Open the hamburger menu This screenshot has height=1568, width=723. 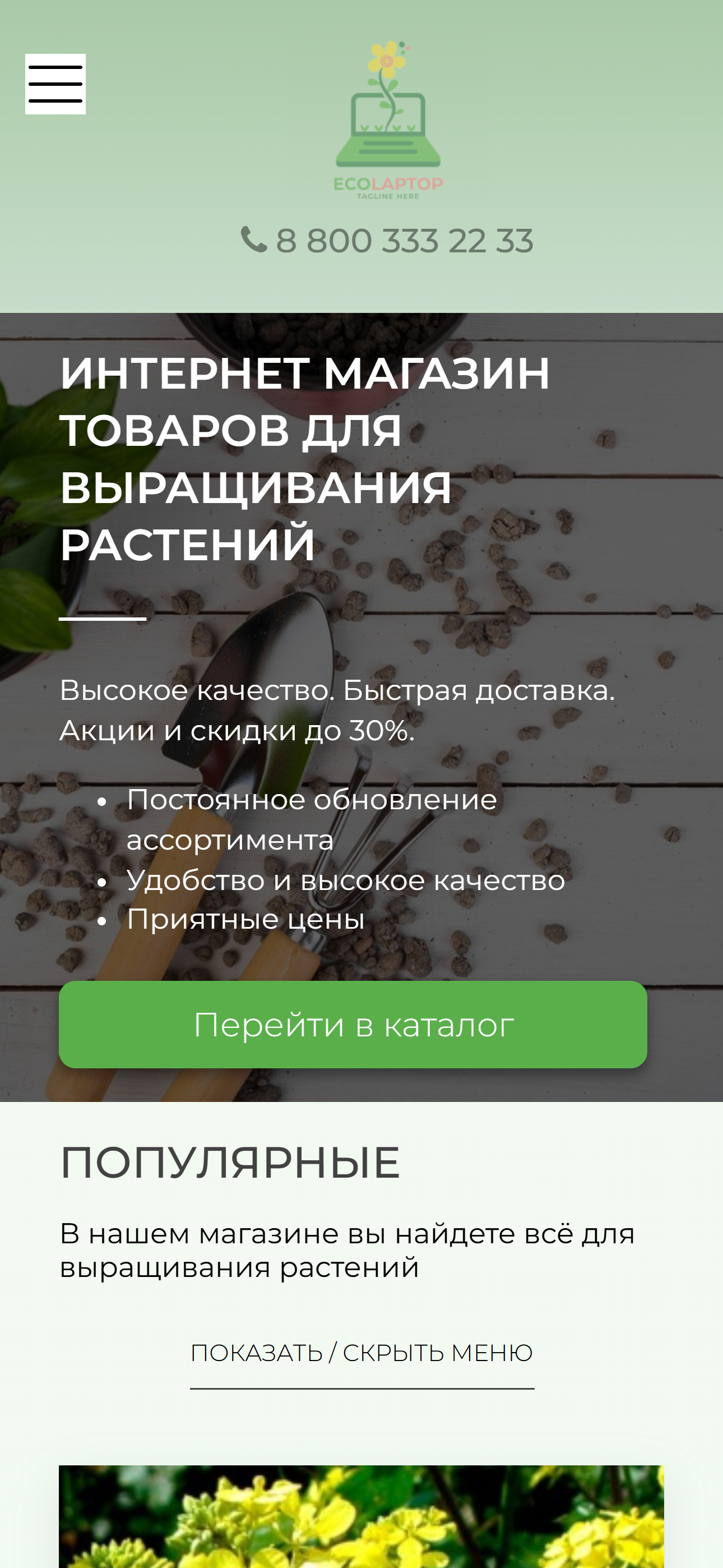click(x=55, y=84)
